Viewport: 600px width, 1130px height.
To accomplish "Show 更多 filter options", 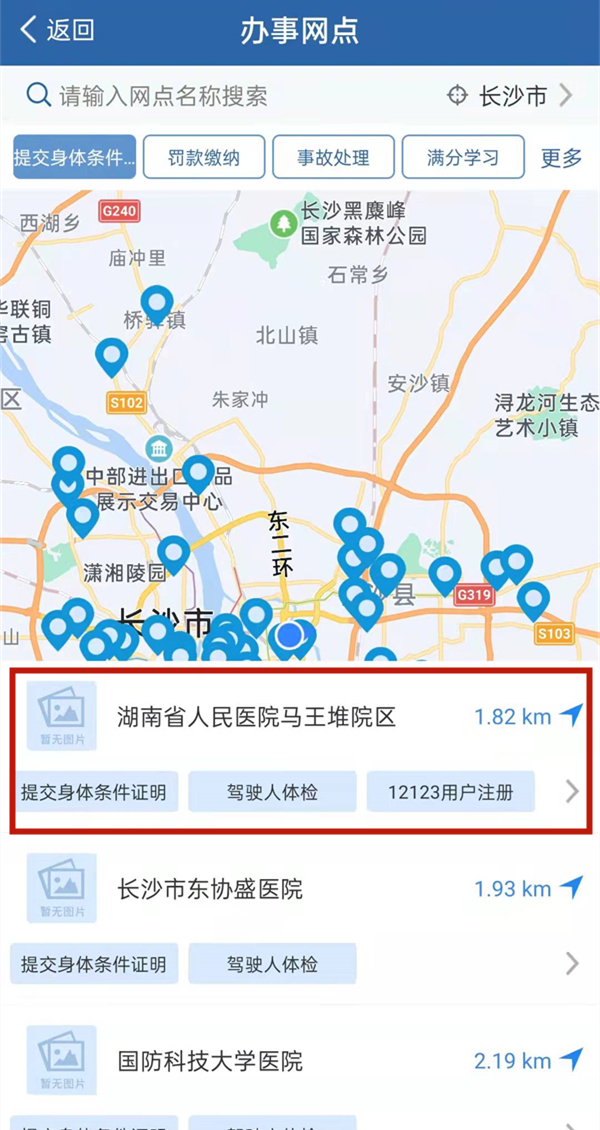I will 561,157.
